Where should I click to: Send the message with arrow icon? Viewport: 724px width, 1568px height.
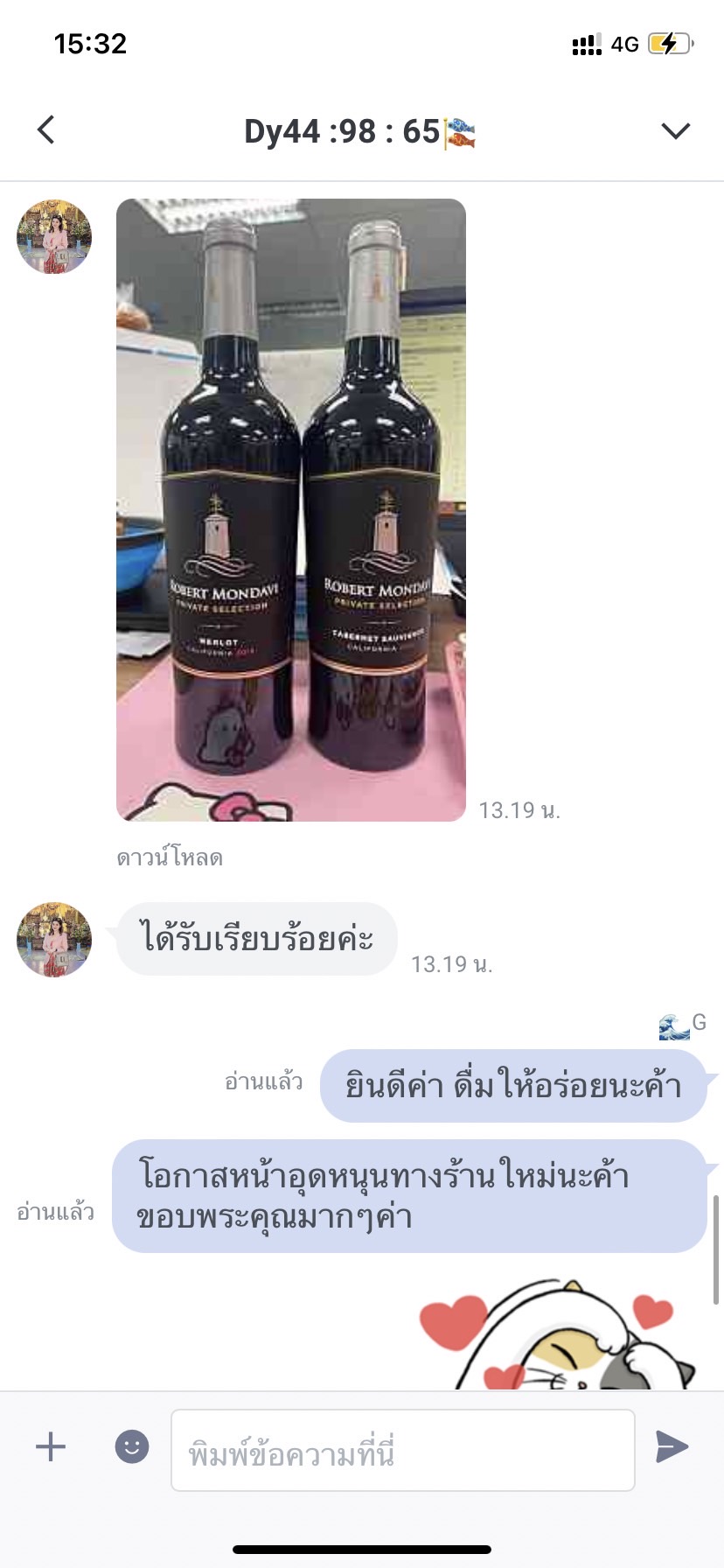(x=672, y=1447)
